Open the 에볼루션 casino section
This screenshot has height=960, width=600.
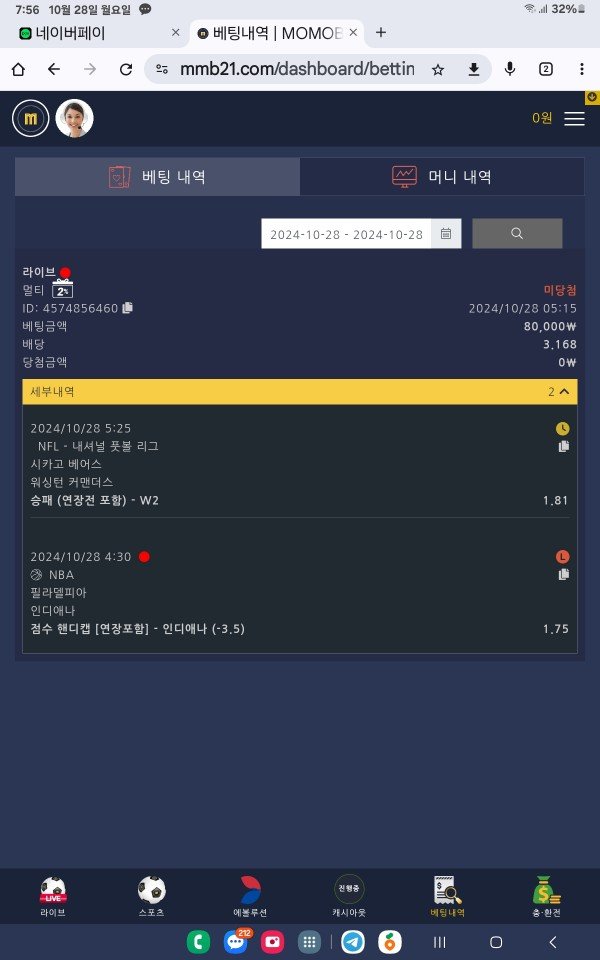250,896
